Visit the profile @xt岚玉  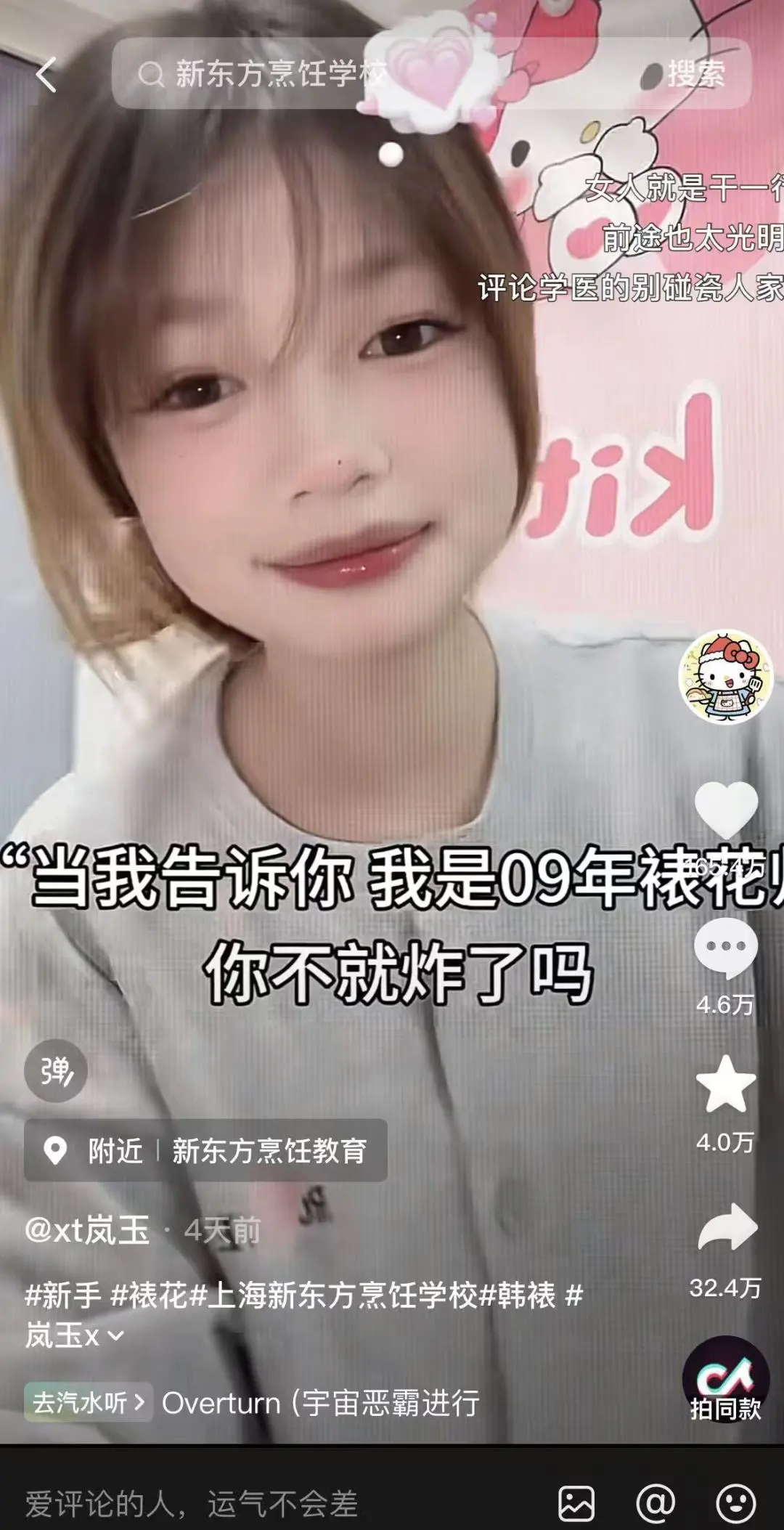tap(87, 1231)
